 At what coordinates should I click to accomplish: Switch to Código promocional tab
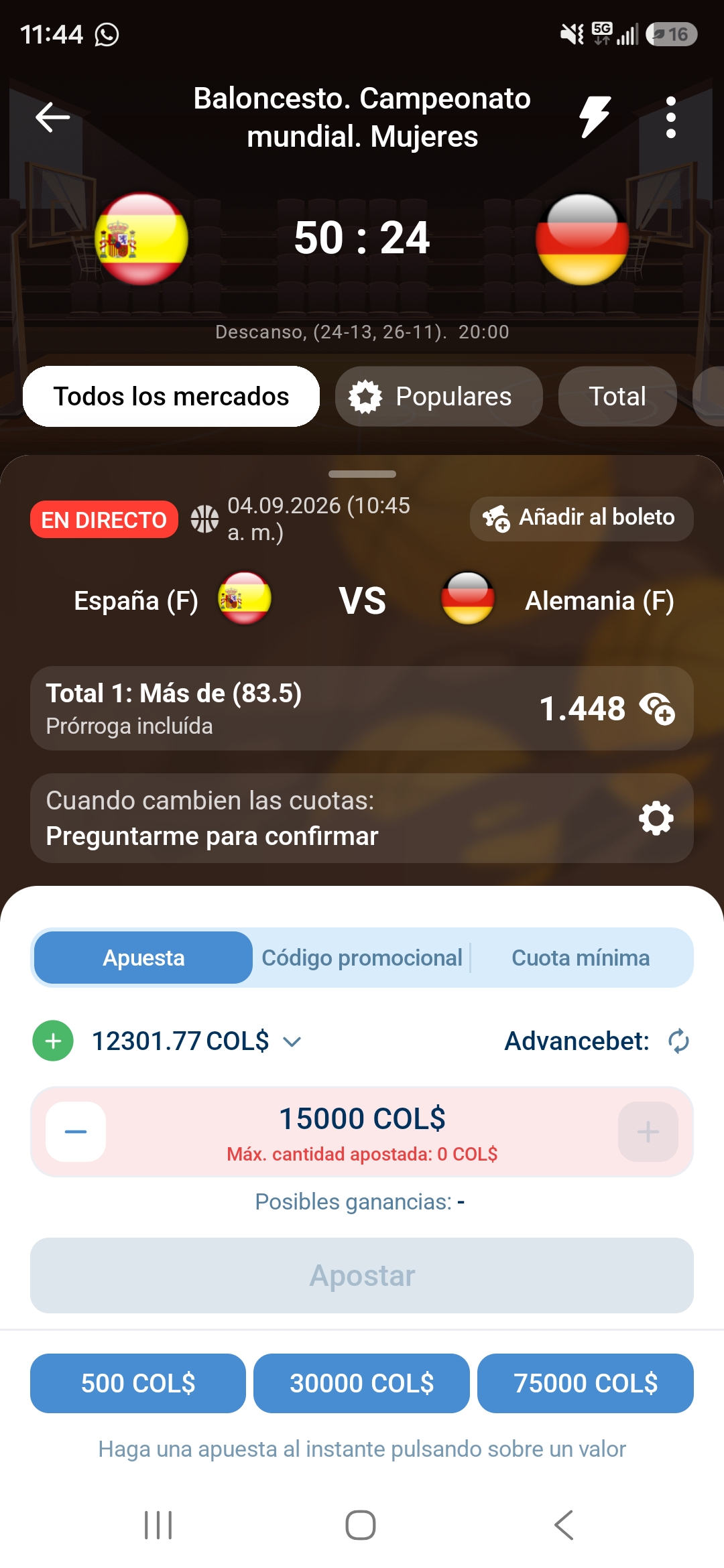(x=362, y=958)
